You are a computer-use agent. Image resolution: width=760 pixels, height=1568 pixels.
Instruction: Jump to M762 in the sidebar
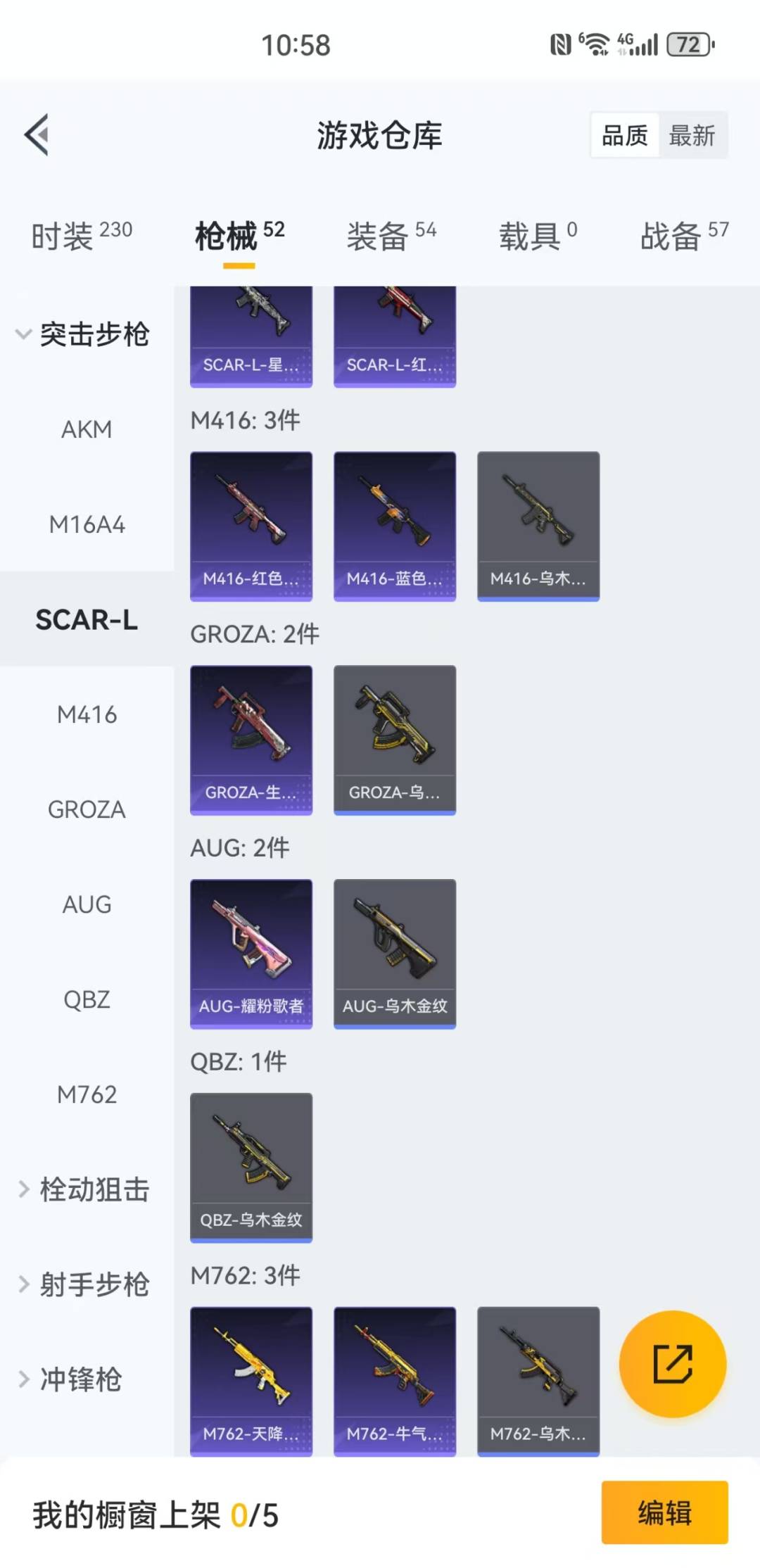coord(87,1094)
